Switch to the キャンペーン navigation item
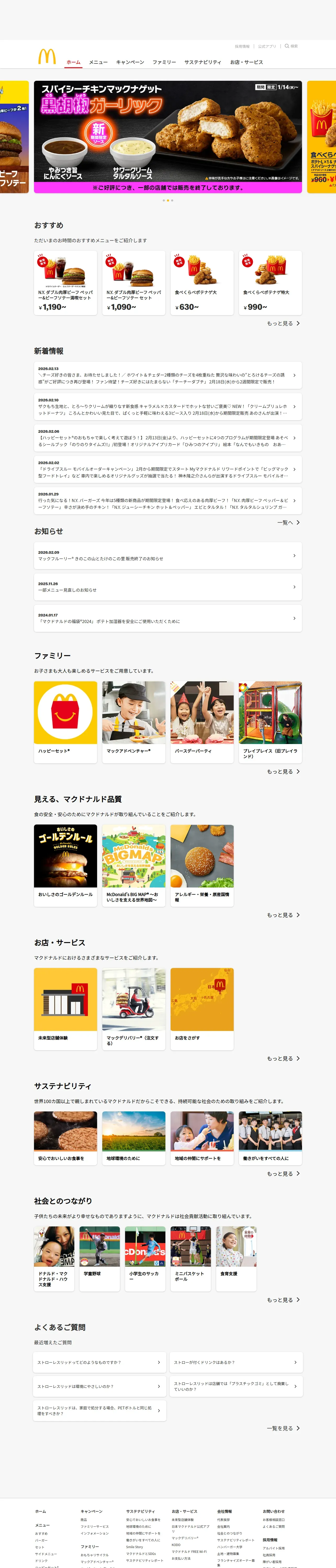 tap(130, 62)
